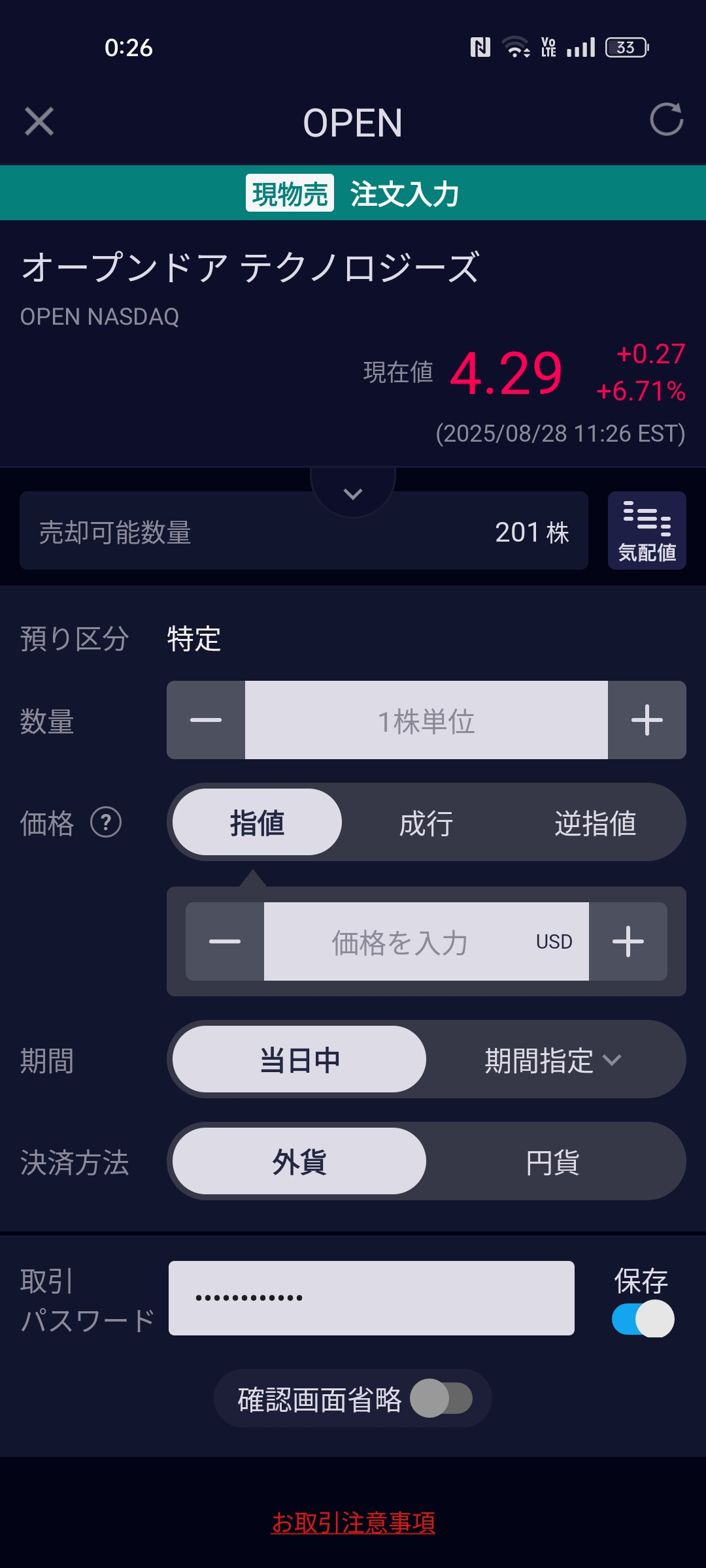
Task: Increase the share quantity by one
Action: click(647, 720)
